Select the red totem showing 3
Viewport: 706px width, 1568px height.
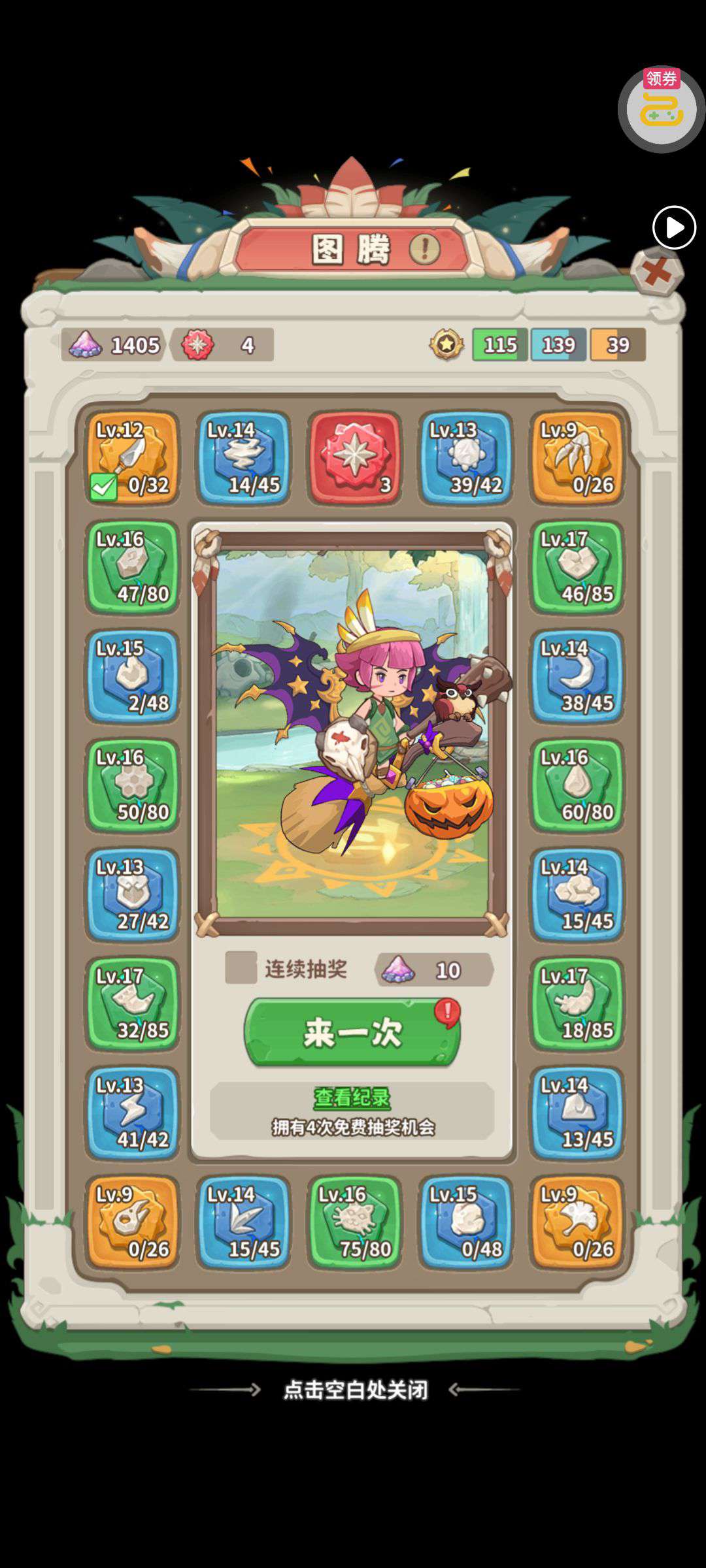tap(354, 457)
